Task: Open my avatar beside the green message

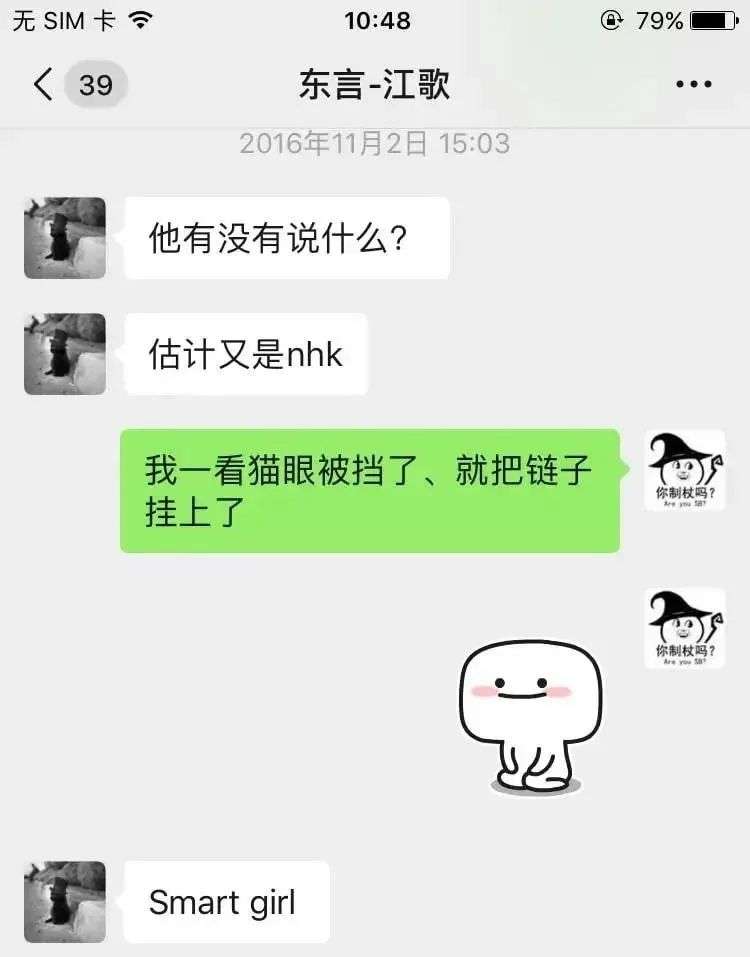Action: pos(685,470)
